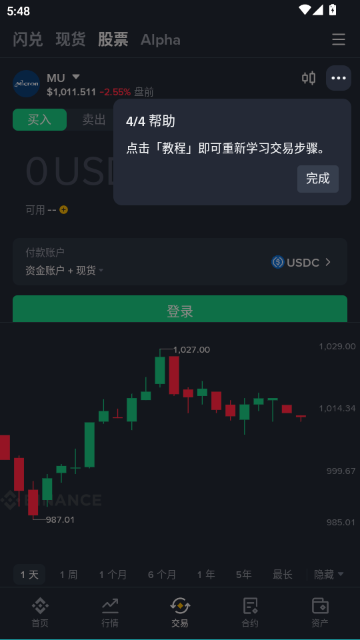The image size is (360, 640).
Task: Select the 卖出 sell option
Action: click(94, 120)
